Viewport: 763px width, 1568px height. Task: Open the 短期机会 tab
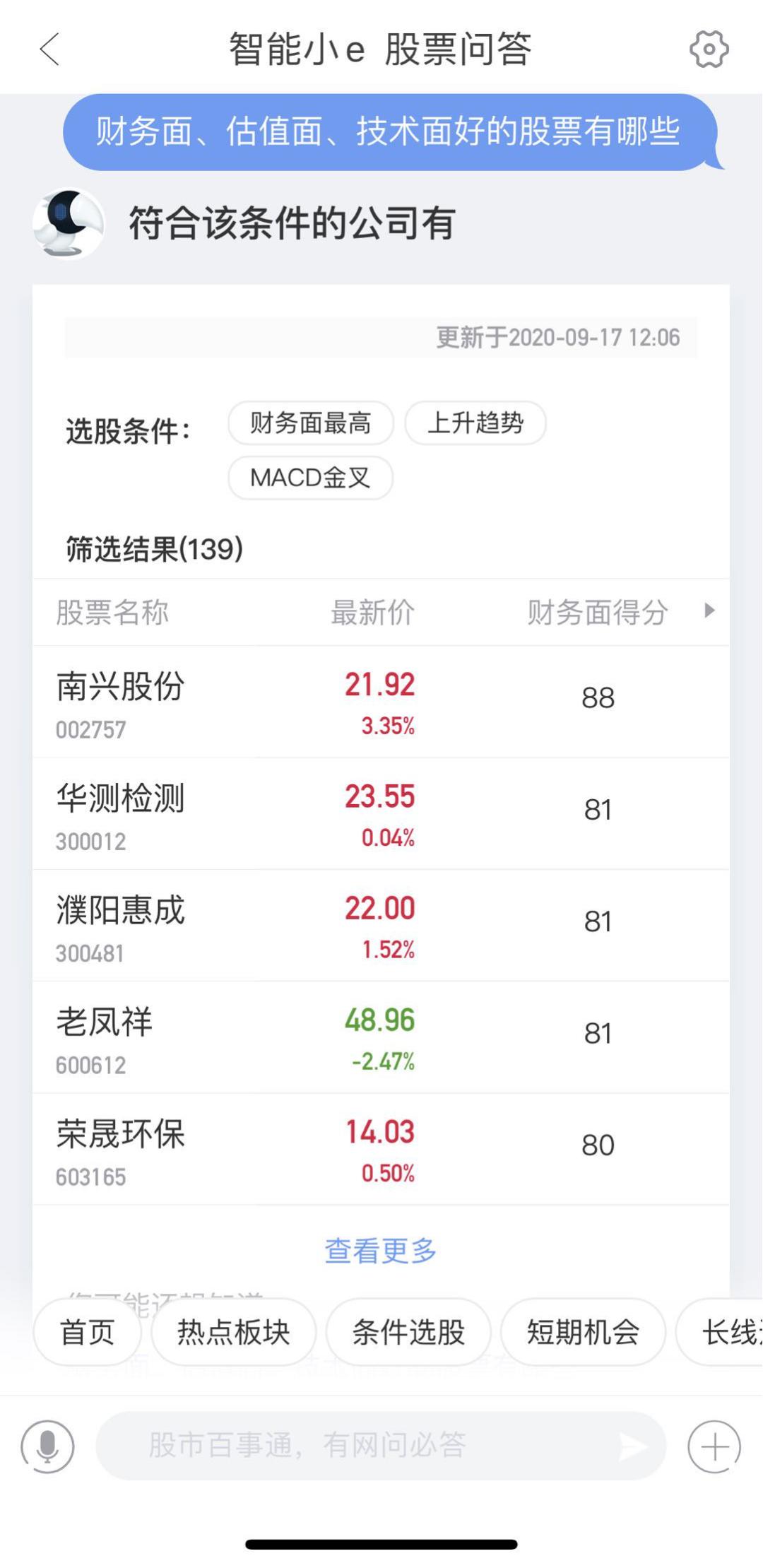click(x=583, y=1331)
